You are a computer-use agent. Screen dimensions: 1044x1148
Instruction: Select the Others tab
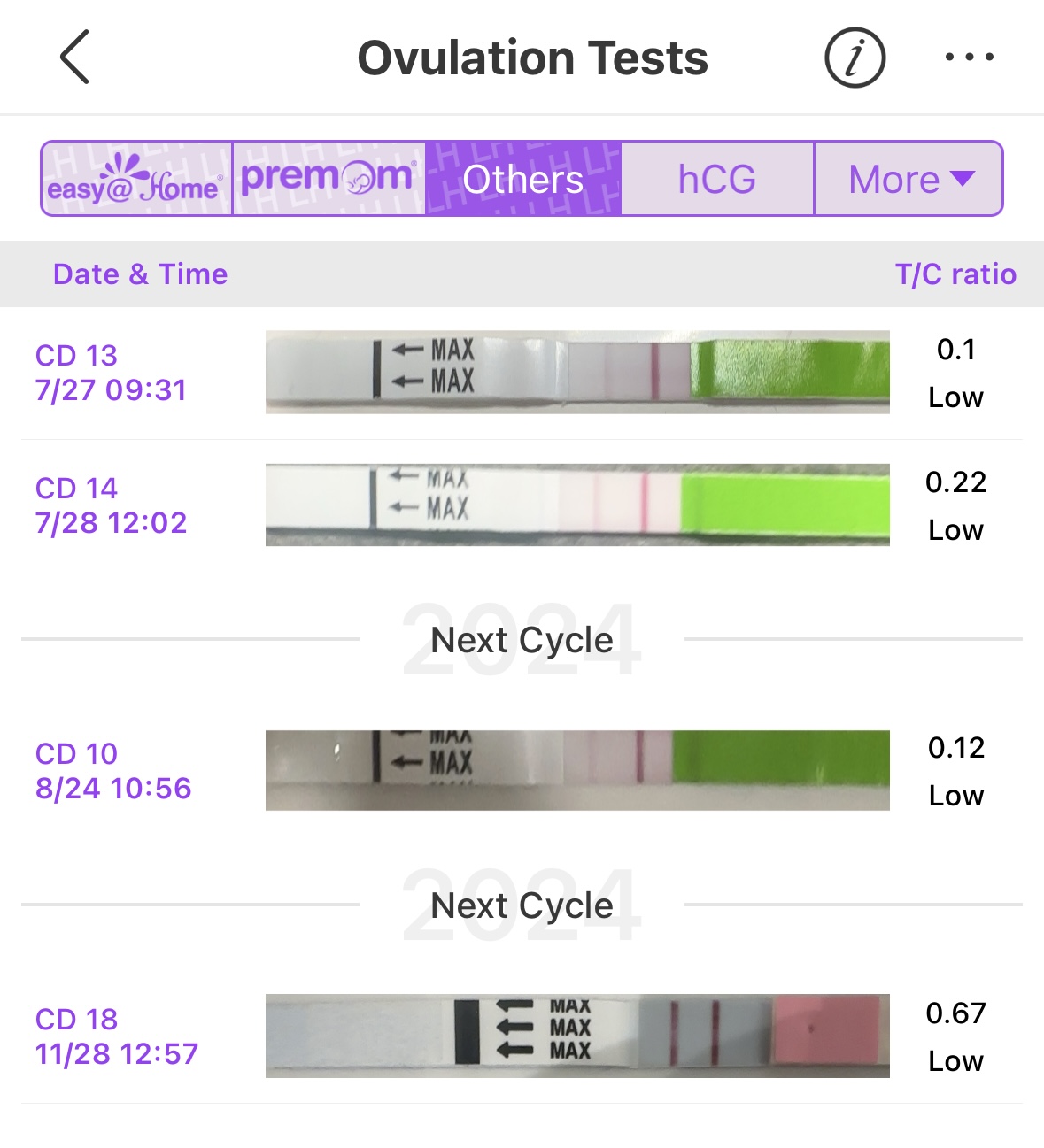[523, 179]
